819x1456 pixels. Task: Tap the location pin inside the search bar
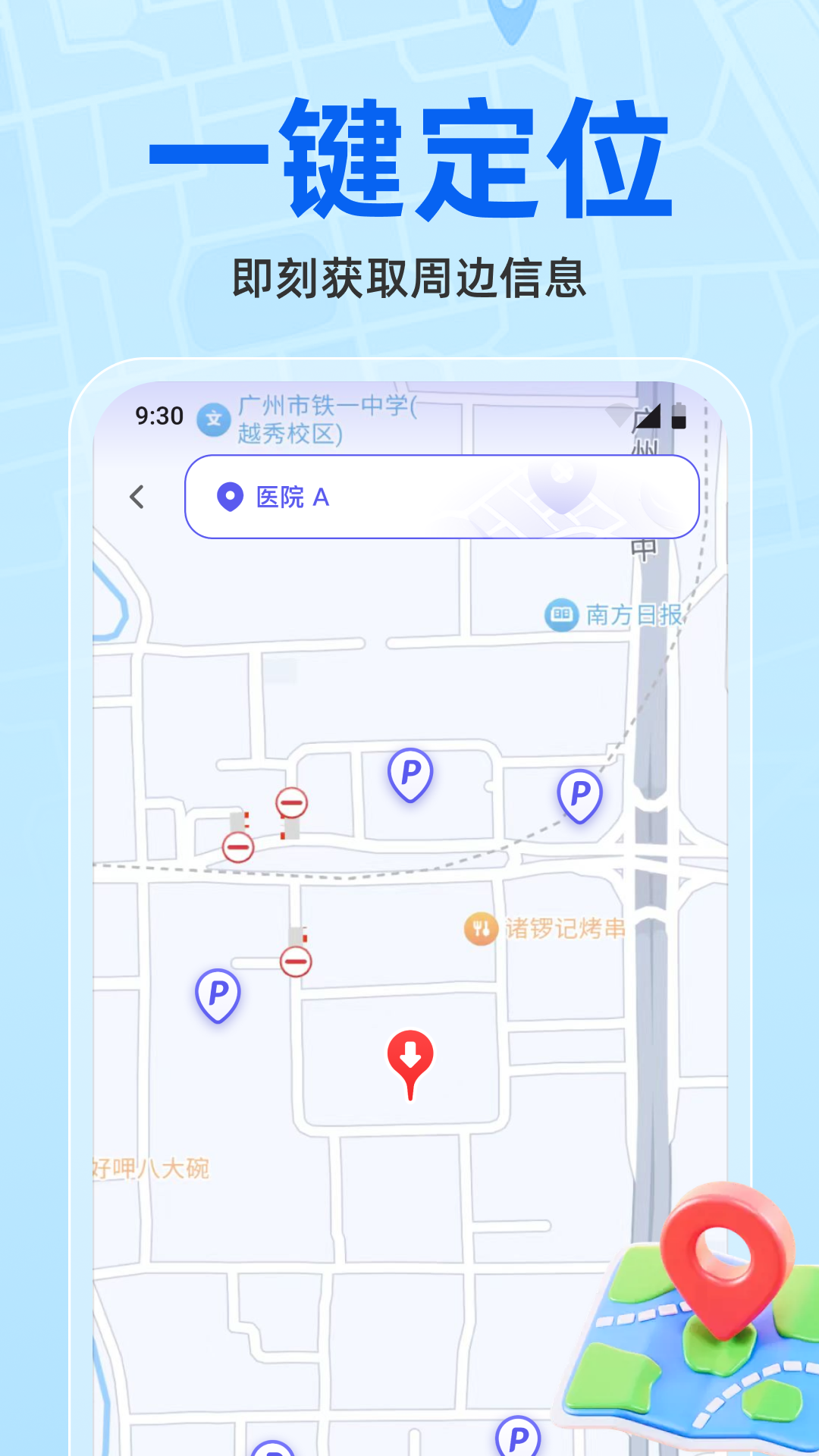228,498
